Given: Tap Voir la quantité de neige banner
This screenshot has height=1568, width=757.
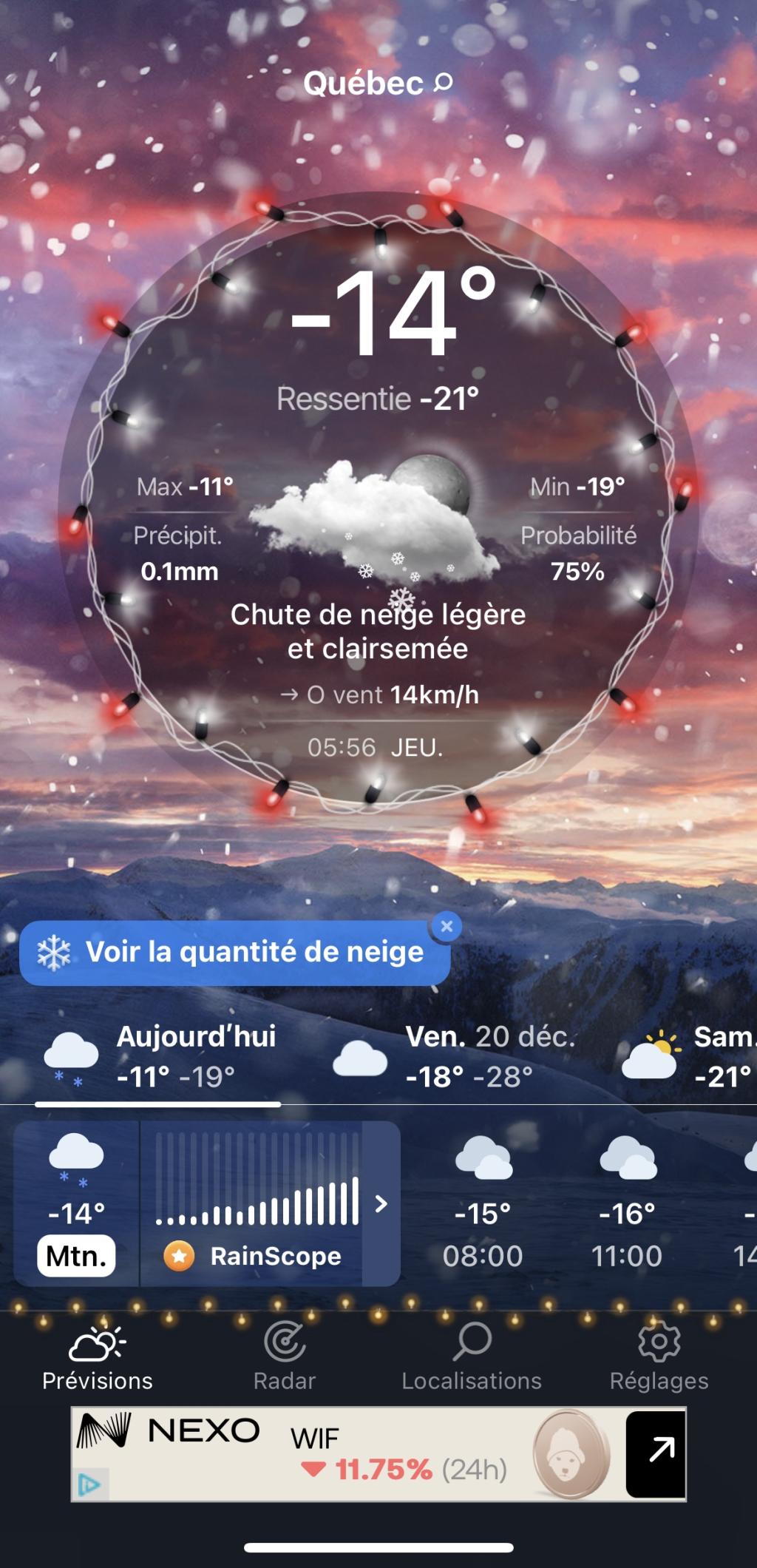Looking at the screenshot, I should [234, 953].
